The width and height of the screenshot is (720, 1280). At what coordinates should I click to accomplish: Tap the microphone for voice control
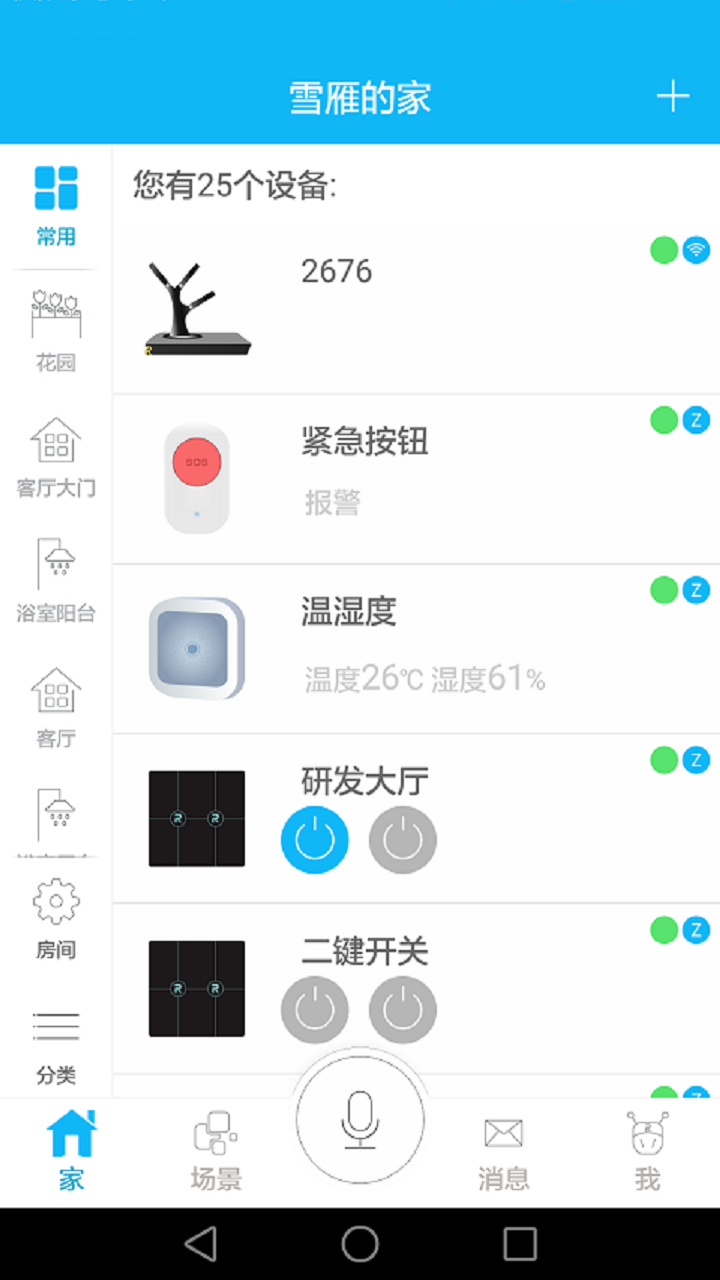[x=359, y=1120]
